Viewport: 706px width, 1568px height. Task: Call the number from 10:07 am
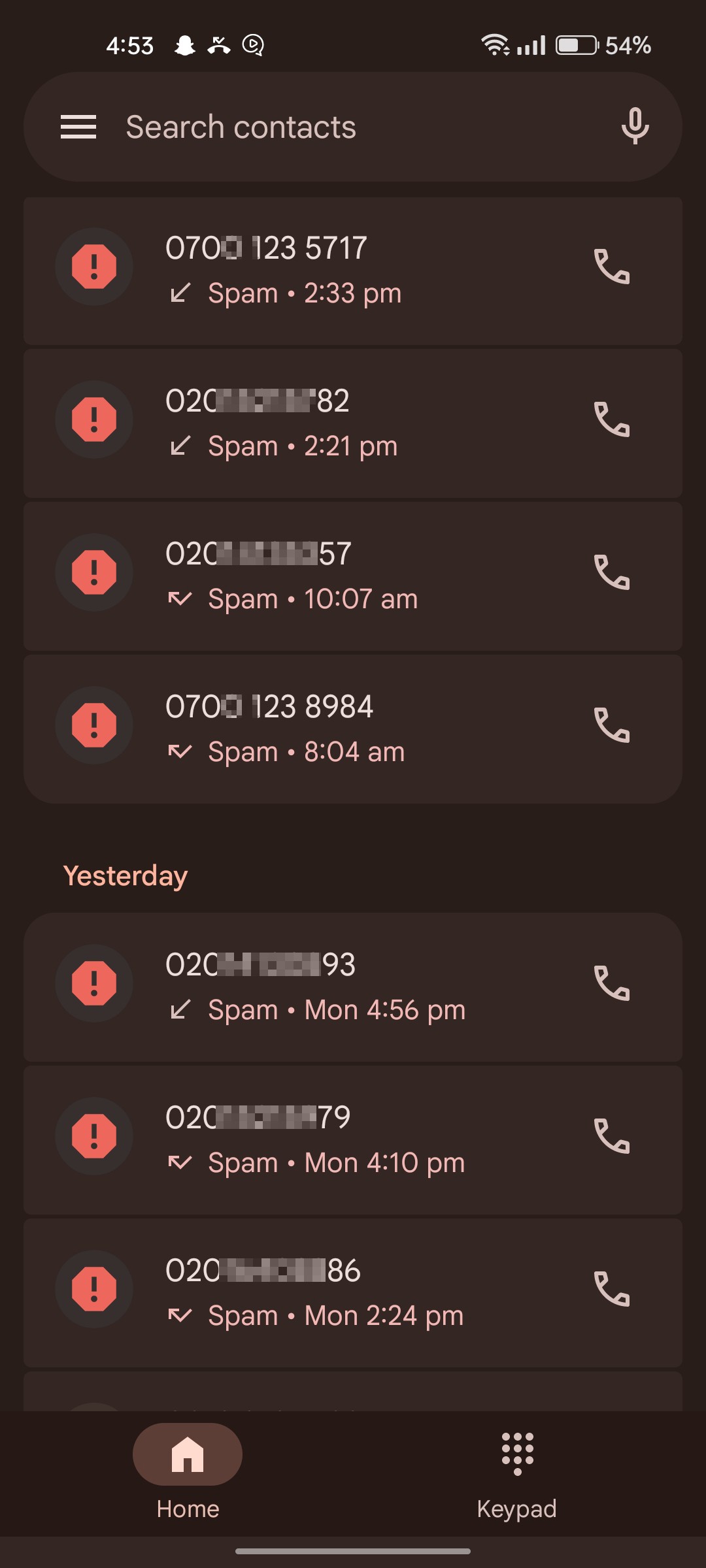pyautogui.click(x=612, y=572)
